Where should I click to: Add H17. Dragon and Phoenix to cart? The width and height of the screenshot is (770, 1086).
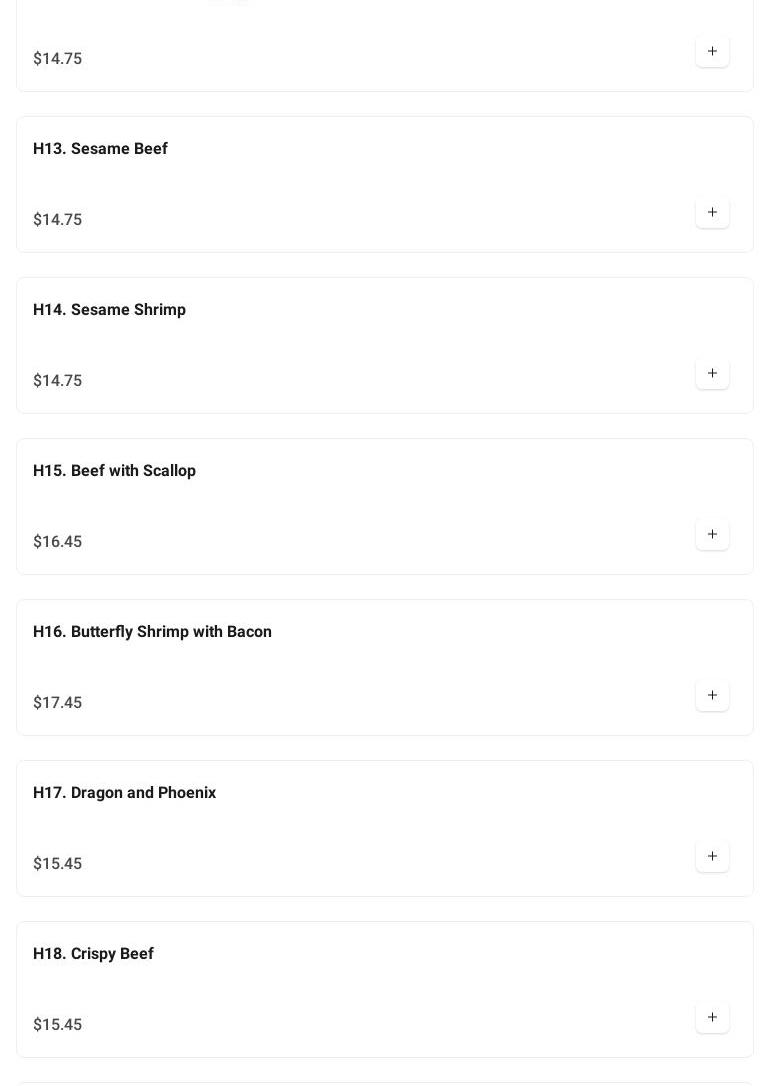pos(712,856)
